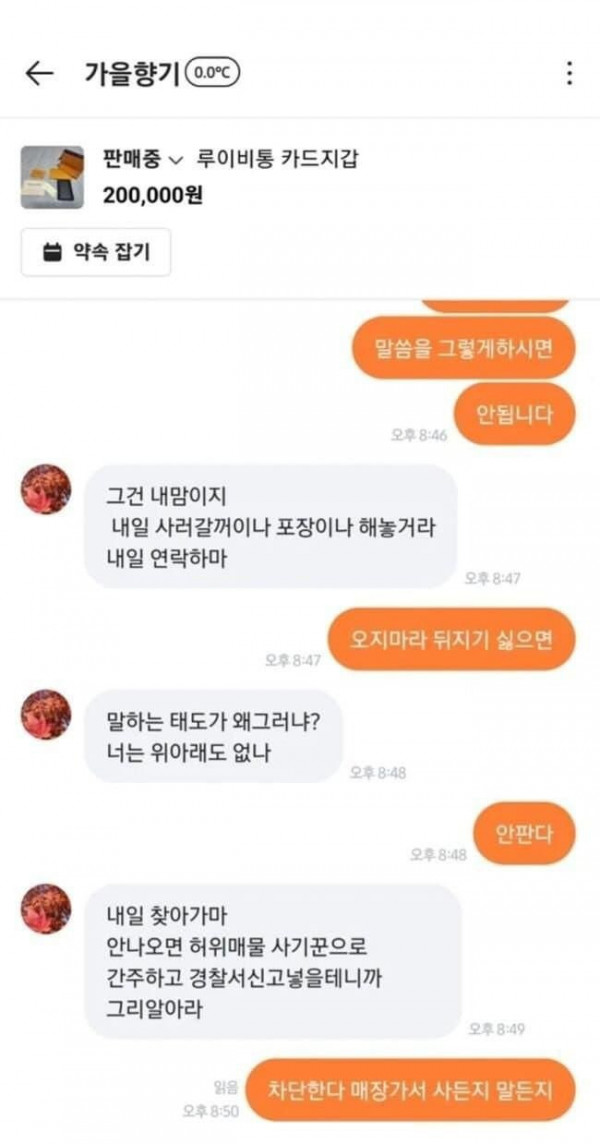
Task: Open the three-dot overflow menu
Action: 569,74
